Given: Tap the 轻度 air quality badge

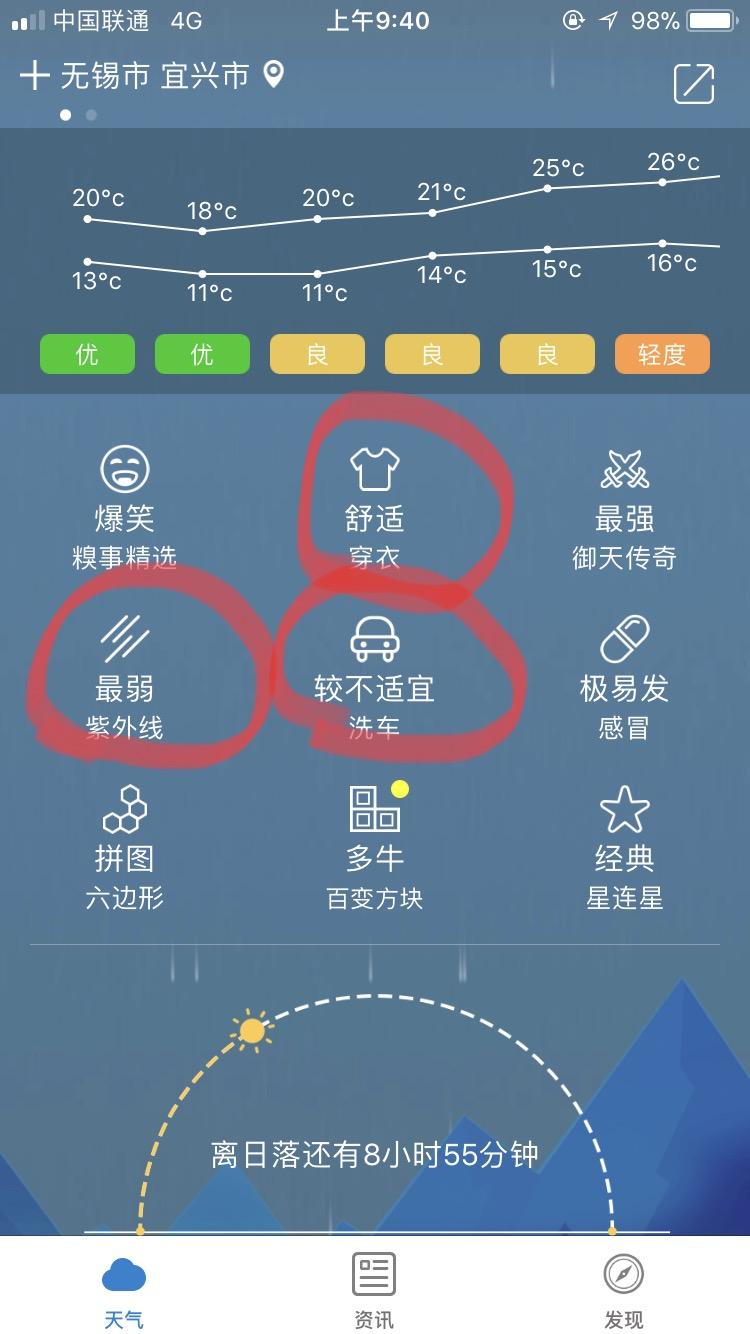Looking at the screenshot, I should (x=662, y=354).
